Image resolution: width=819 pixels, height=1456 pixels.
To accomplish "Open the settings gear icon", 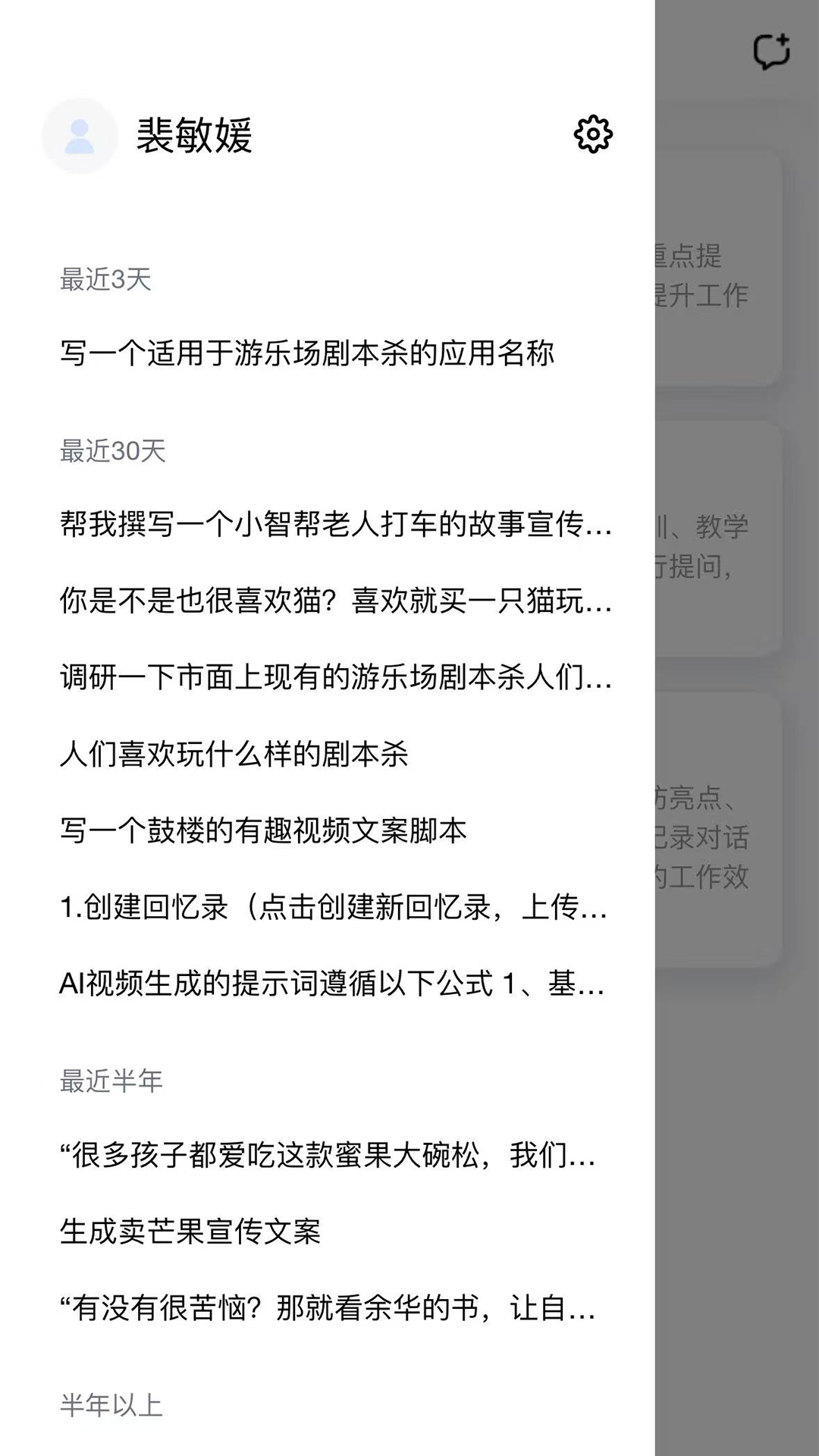I will click(x=594, y=135).
